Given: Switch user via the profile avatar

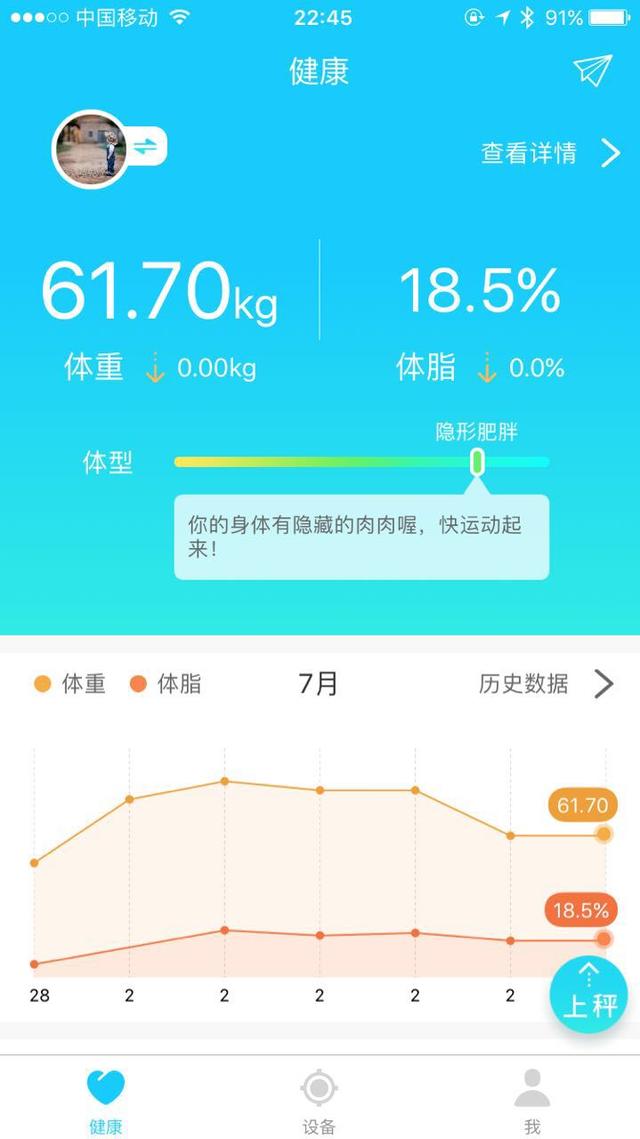Looking at the screenshot, I should point(91,149).
